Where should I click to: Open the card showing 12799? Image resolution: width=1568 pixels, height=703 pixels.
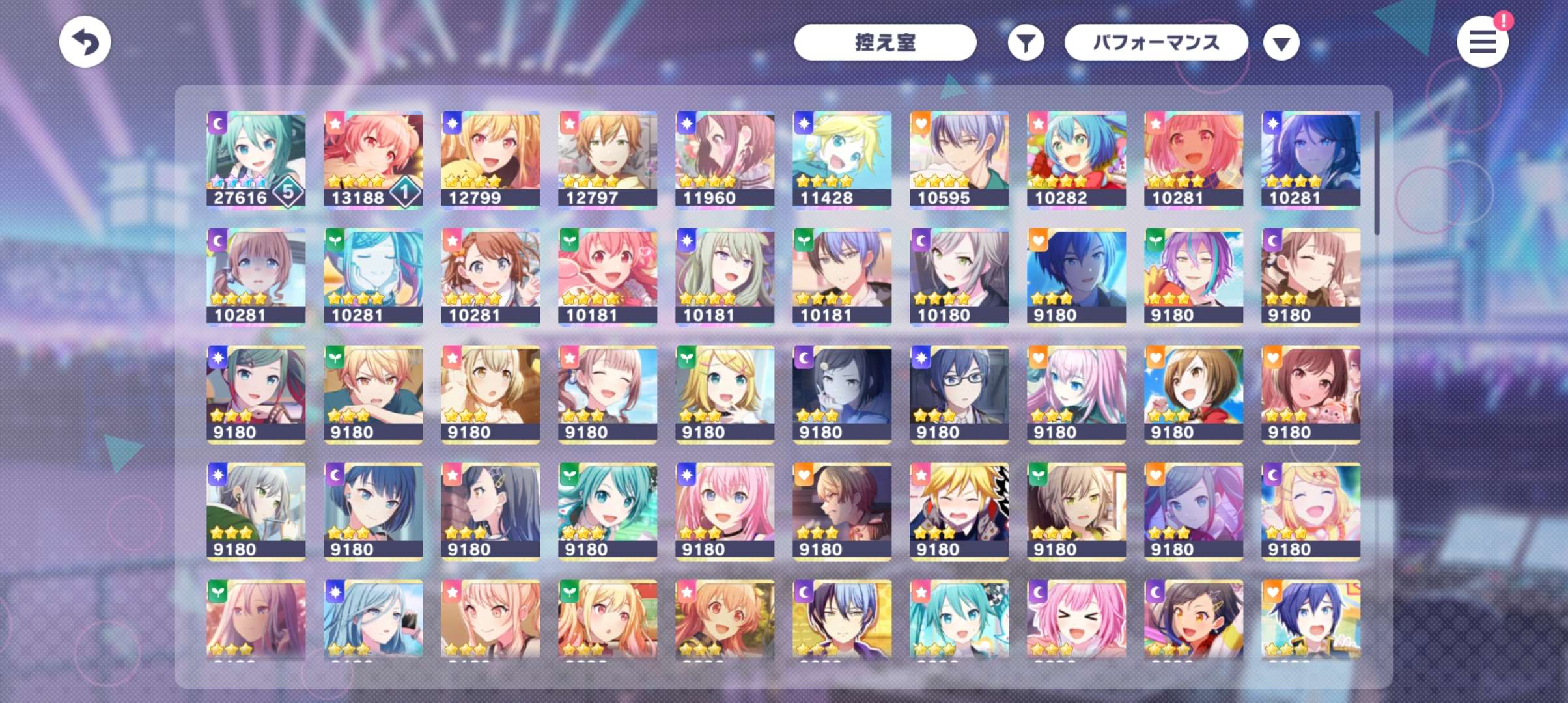[x=490, y=159]
